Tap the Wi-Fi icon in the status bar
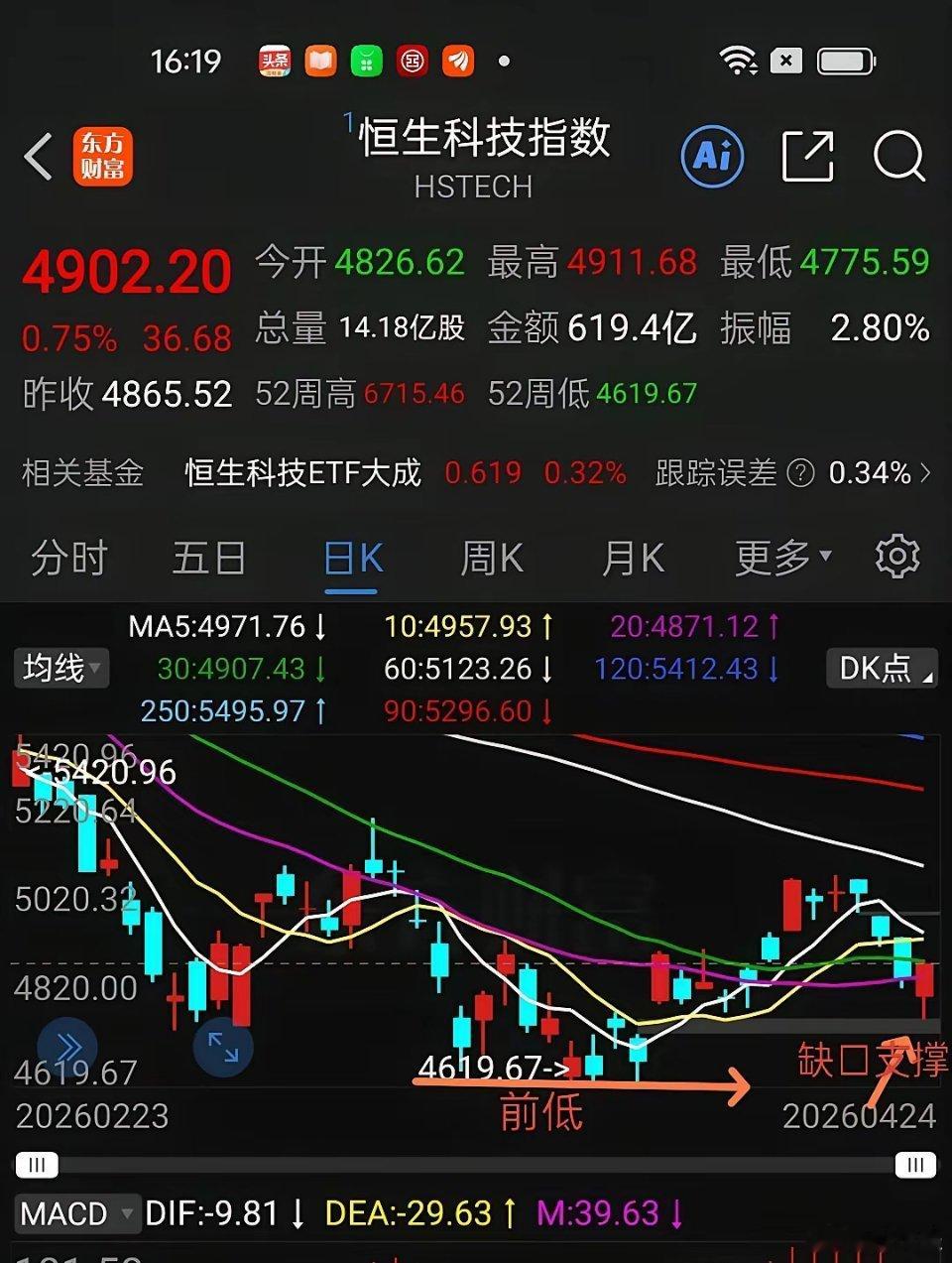952x1263 pixels. tap(739, 60)
